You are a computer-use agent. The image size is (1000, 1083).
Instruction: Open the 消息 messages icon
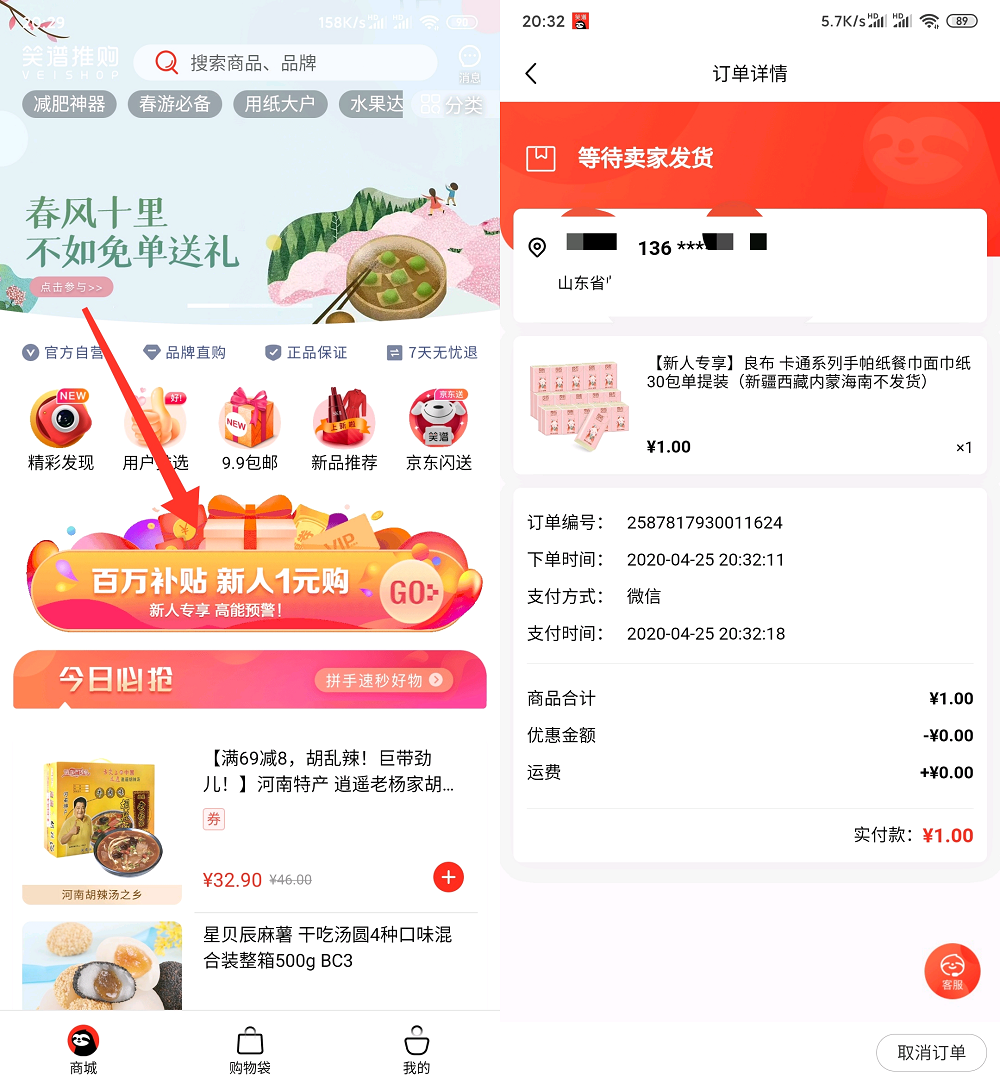click(469, 63)
